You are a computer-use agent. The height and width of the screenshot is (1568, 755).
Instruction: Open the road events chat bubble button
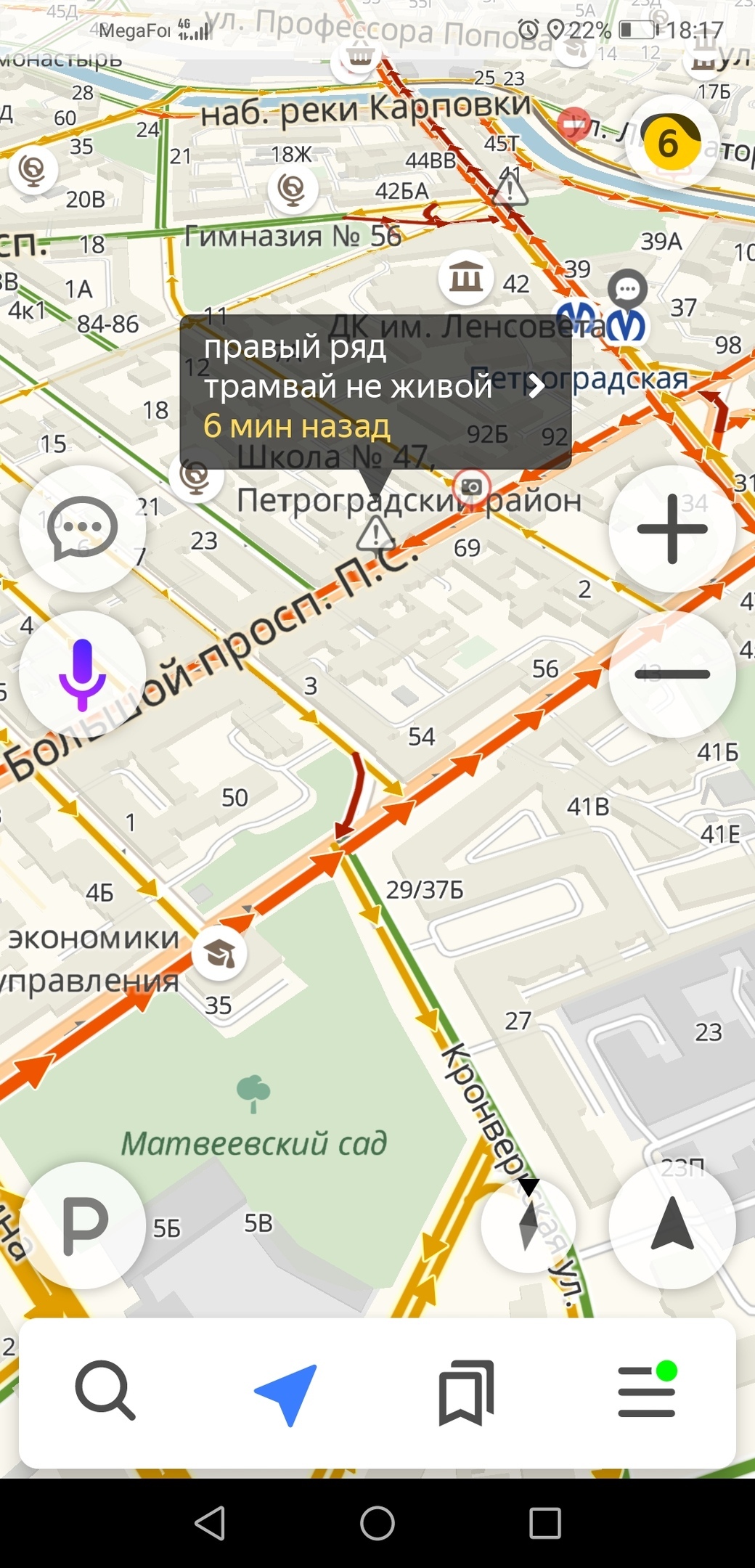[x=82, y=529]
